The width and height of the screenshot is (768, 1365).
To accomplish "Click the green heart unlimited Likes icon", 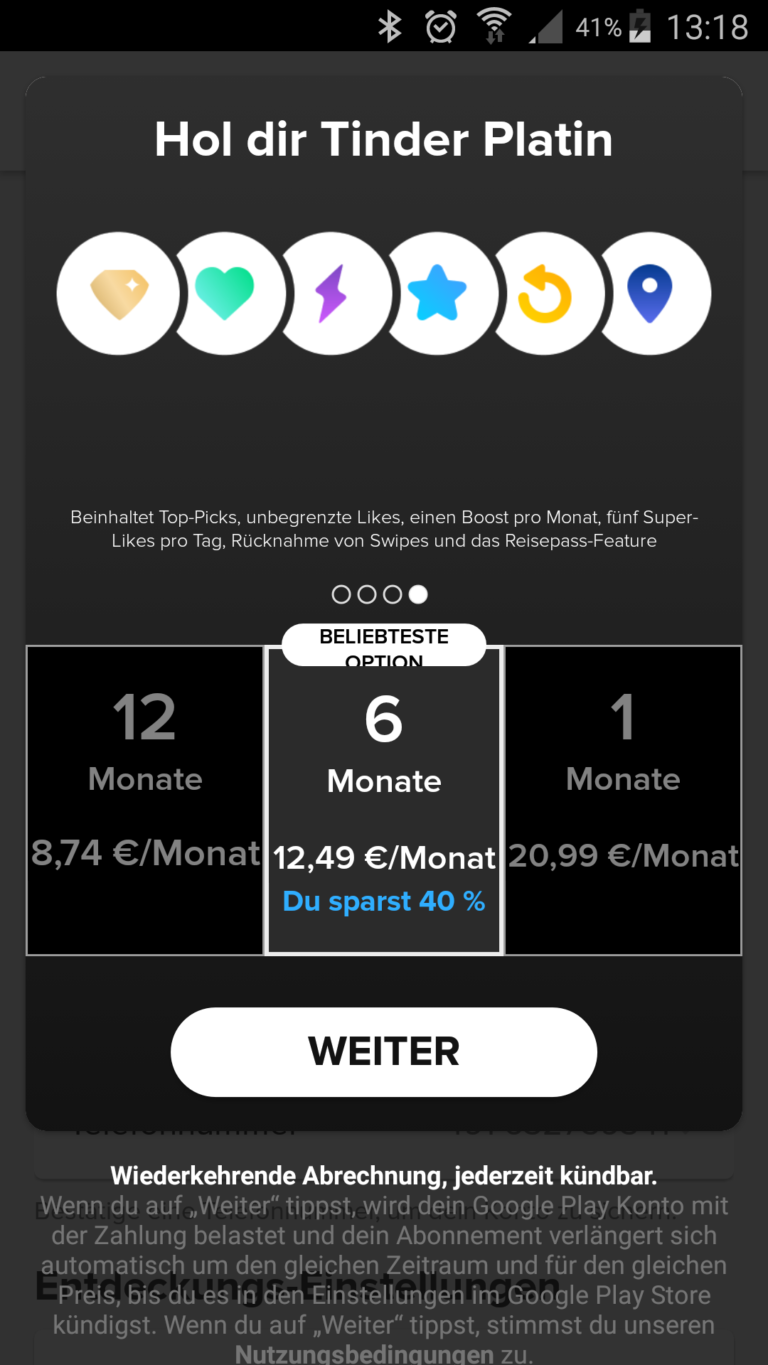I will pos(225,292).
